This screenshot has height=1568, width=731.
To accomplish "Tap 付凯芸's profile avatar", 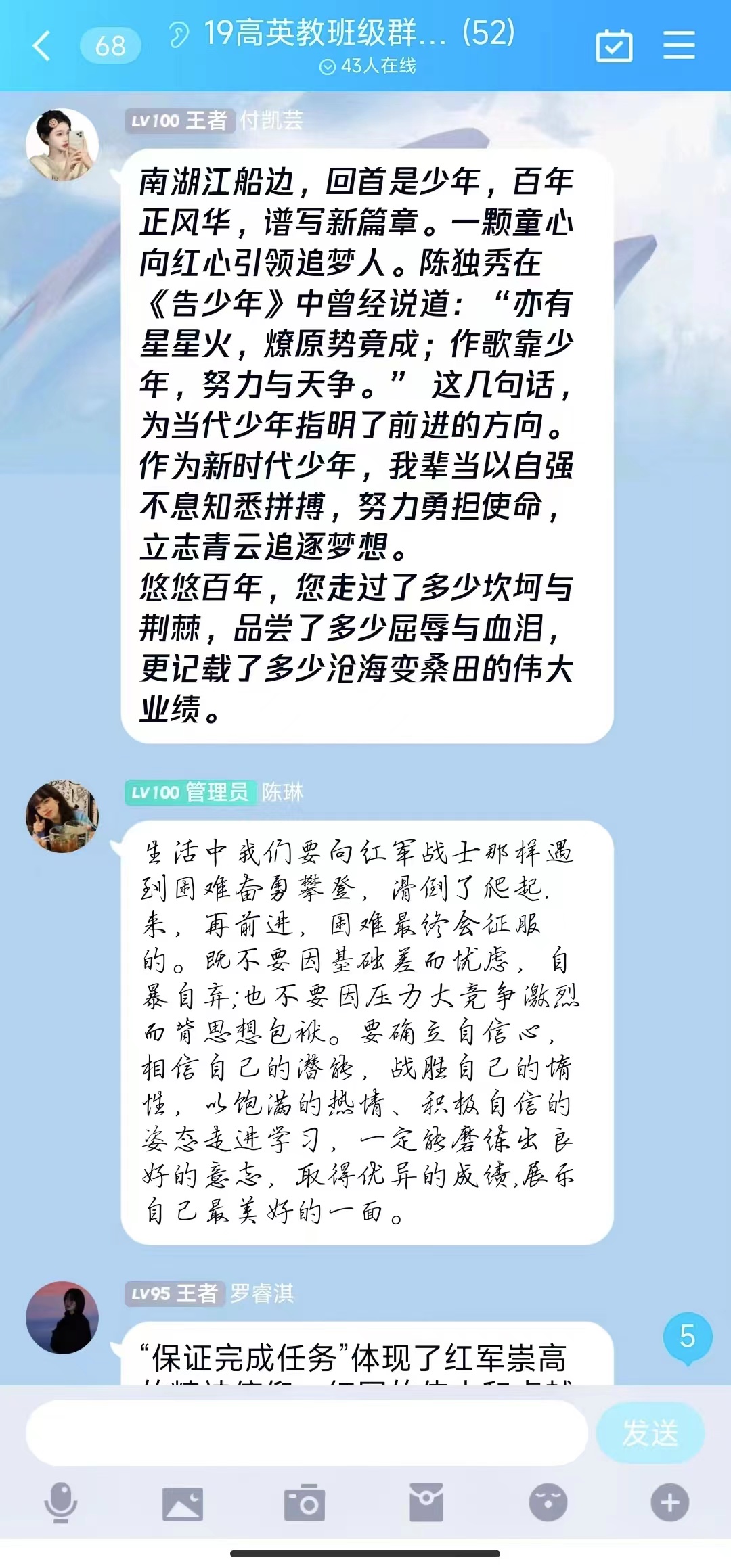I will pyautogui.click(x=62, y=145).
